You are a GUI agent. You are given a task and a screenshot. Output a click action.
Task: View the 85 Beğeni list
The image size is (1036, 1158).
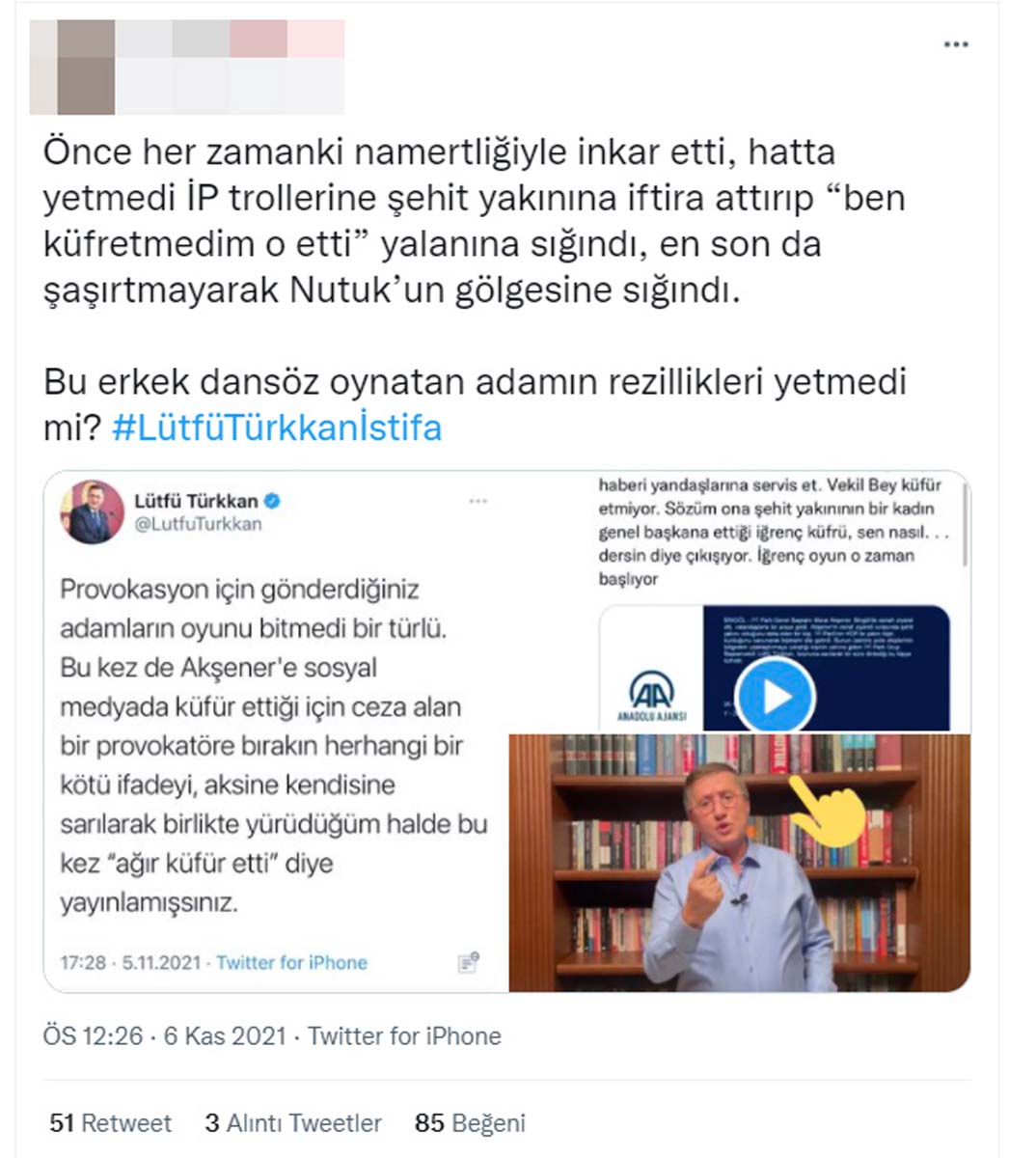(470, 1123)
